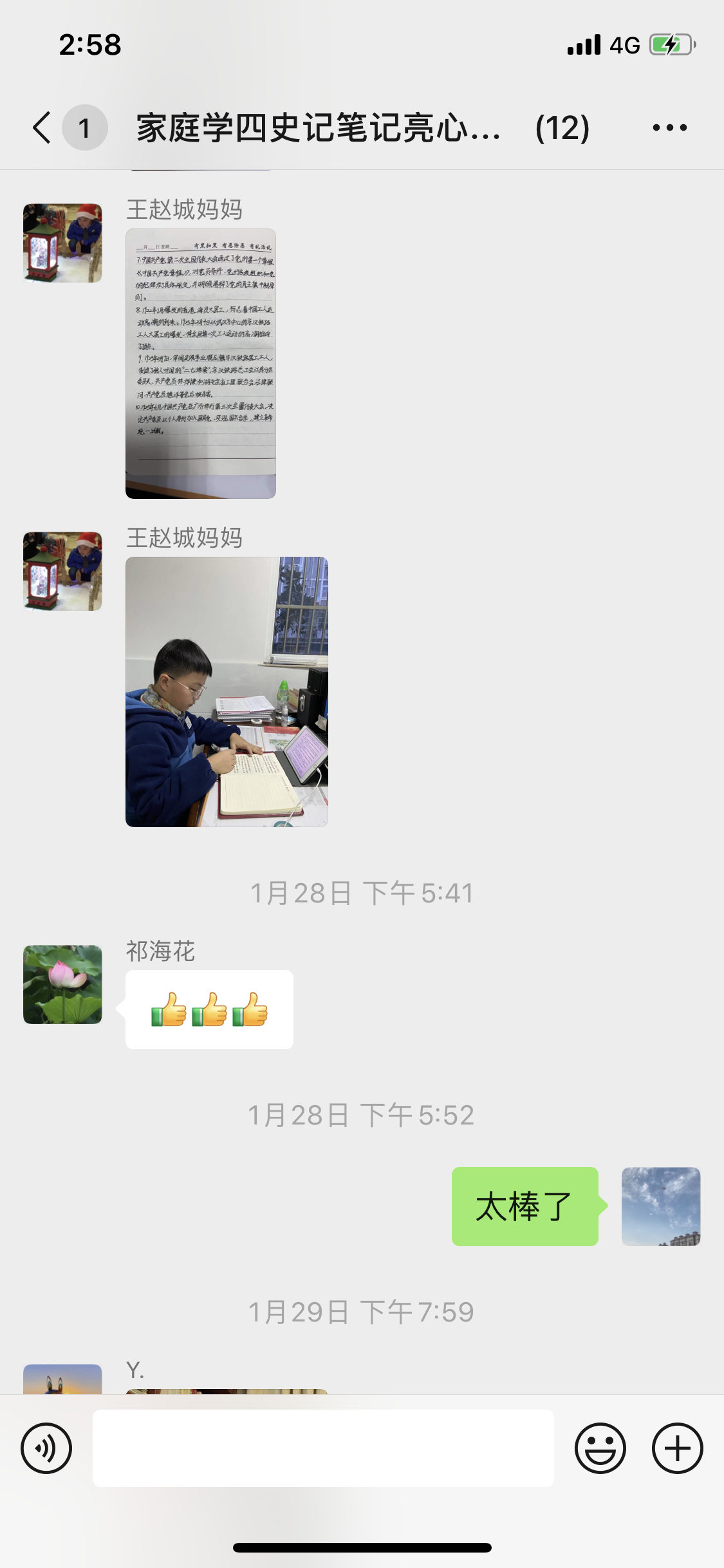Open the emoji sticker panel
Screen dimensions: 724x1568
[600, 1448]
